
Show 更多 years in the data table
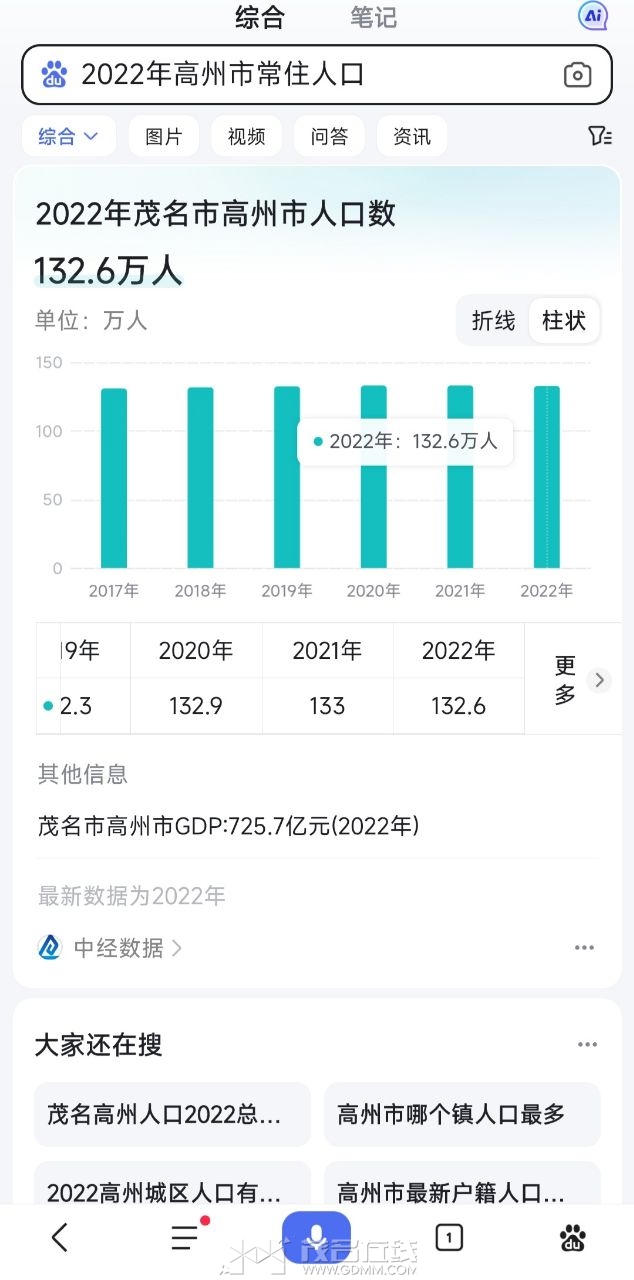[x=578, y=680]
